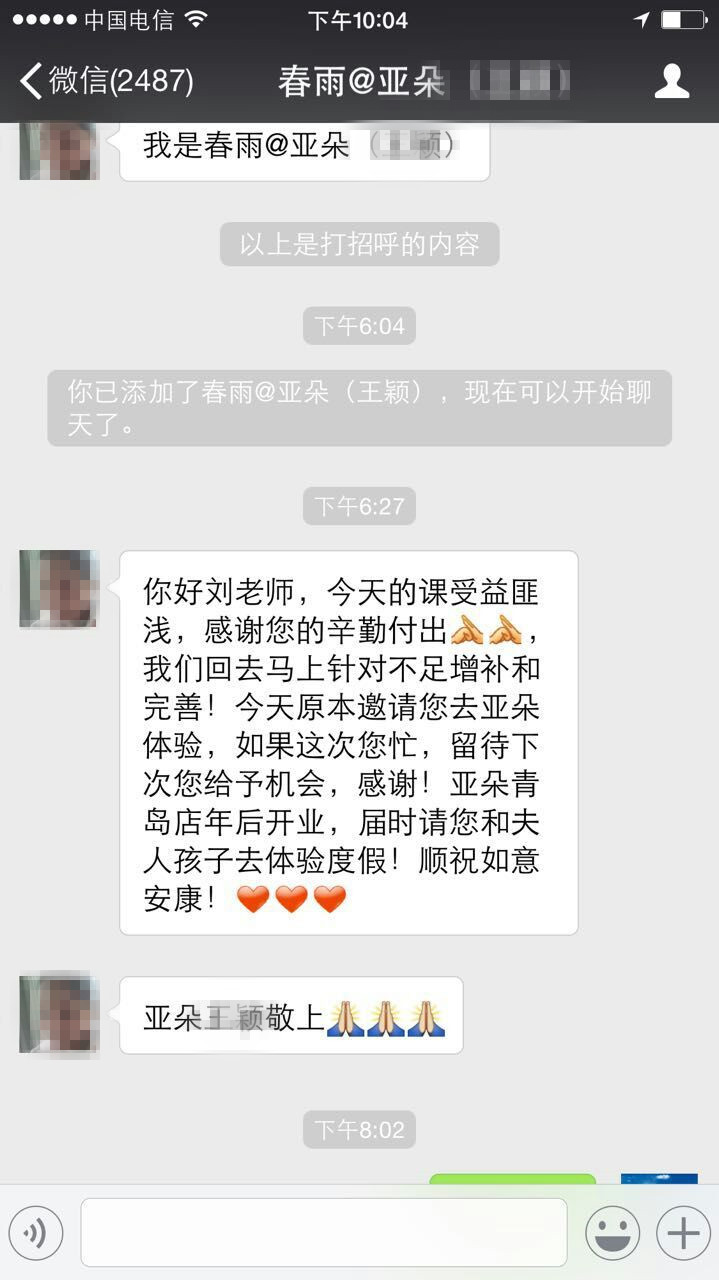The width and height of the screenshot is (719, 1280).
Task: Switch to voice message input
Action: [x=36, y=1233]
